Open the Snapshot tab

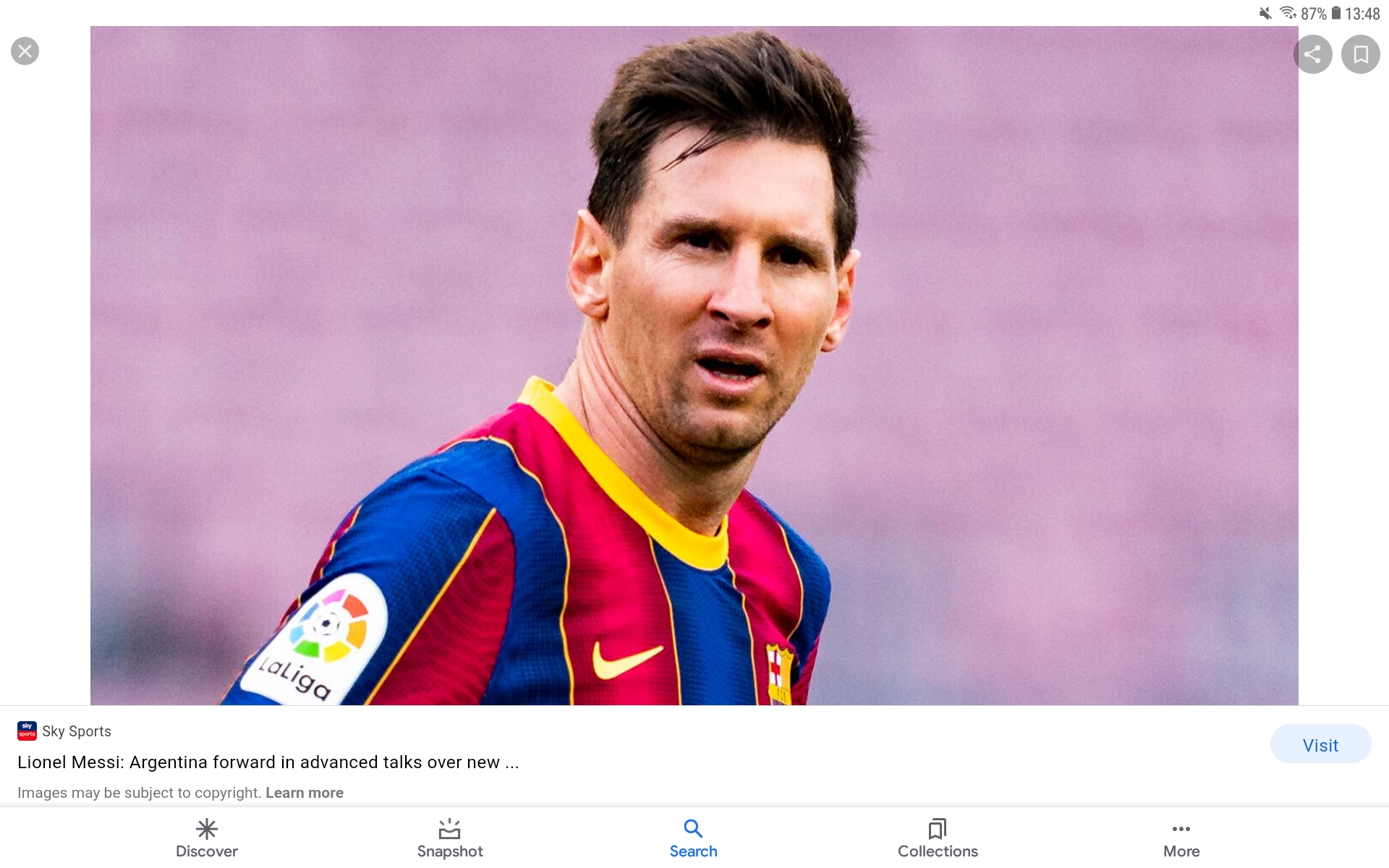pyautogui.click(x=450, y=838)
